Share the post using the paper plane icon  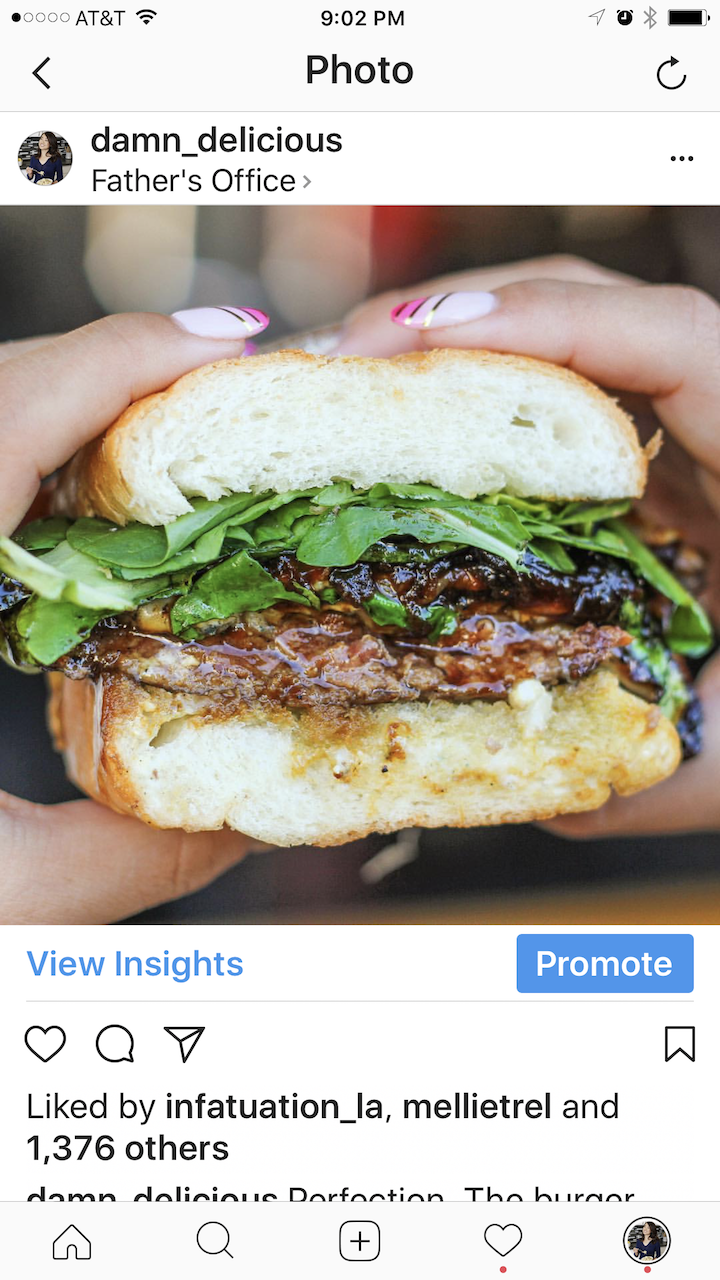coord(184,1043)
